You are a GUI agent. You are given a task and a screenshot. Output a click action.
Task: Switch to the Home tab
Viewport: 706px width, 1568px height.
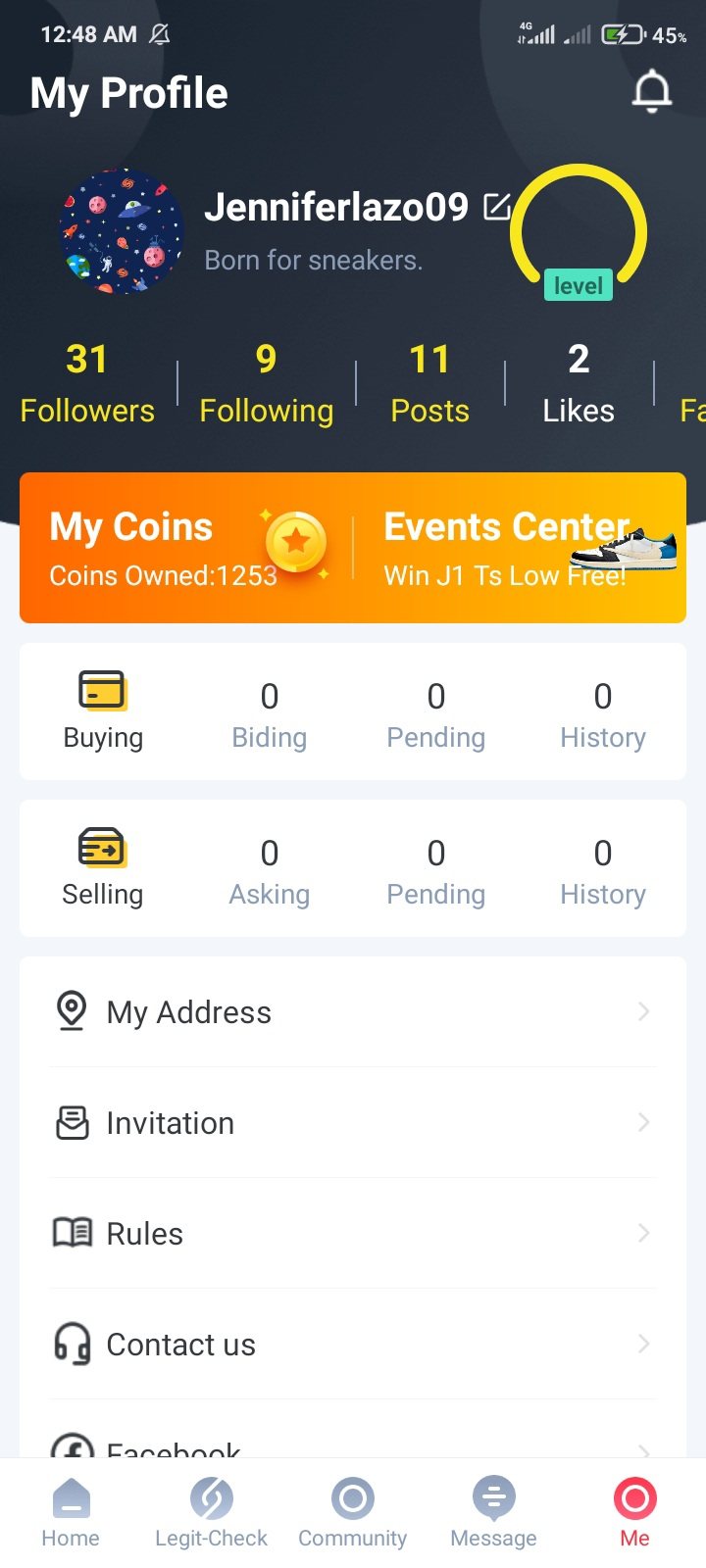point(71,1513)
